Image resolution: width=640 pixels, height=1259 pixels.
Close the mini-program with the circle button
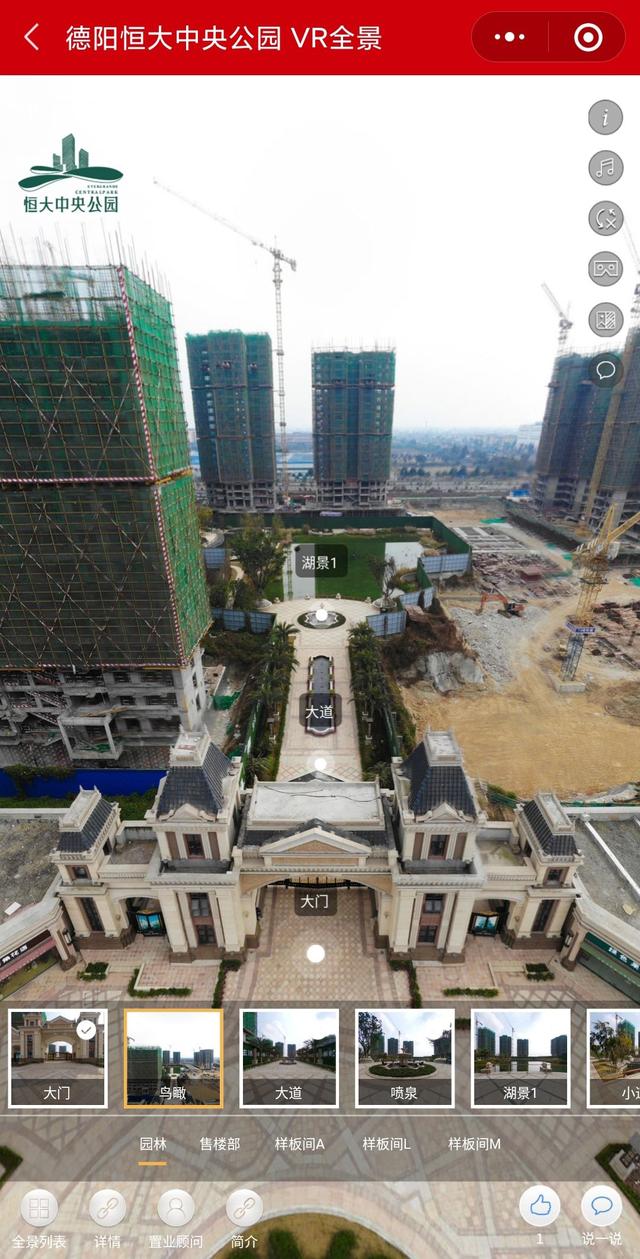click(588, 38)
